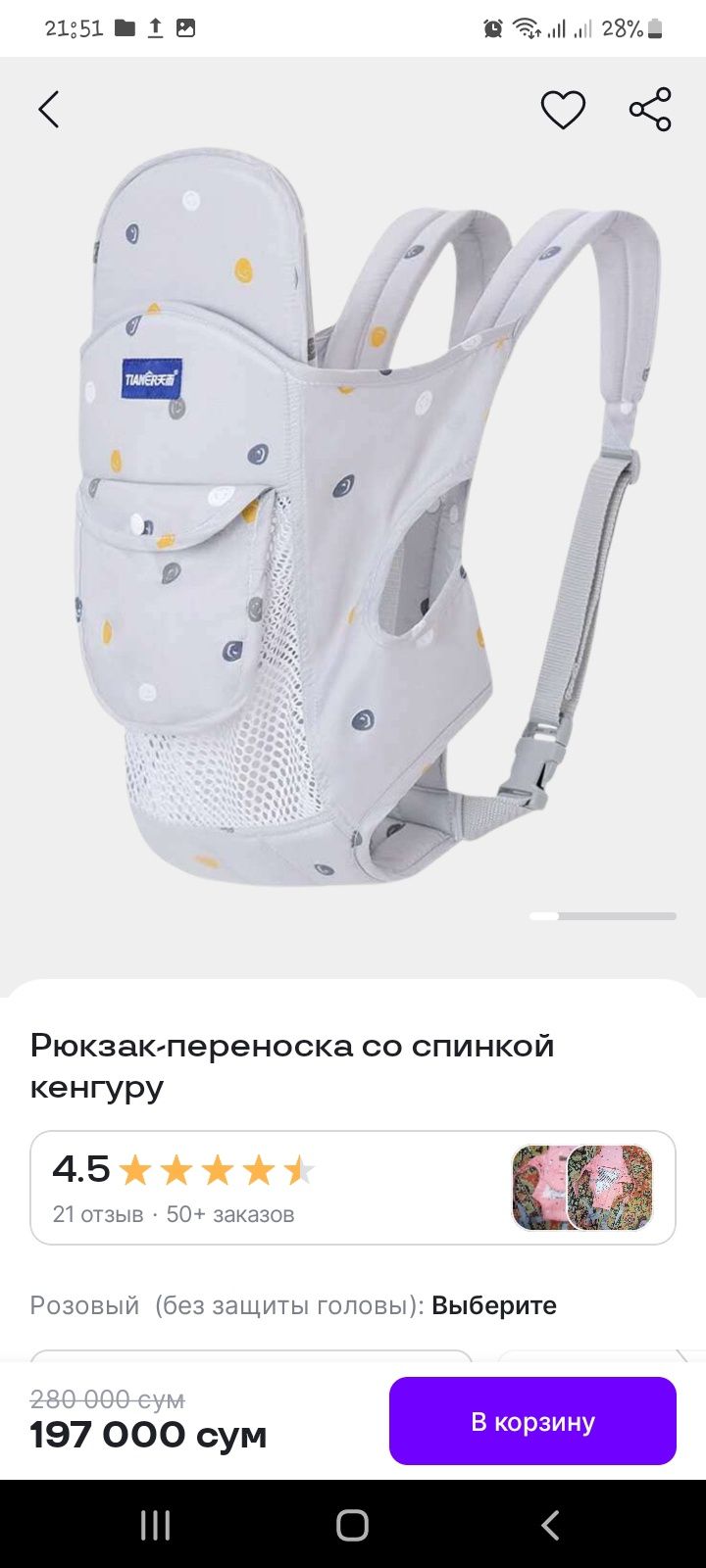Tap the system home button
706x1568 pixels.
[352, 1525]
